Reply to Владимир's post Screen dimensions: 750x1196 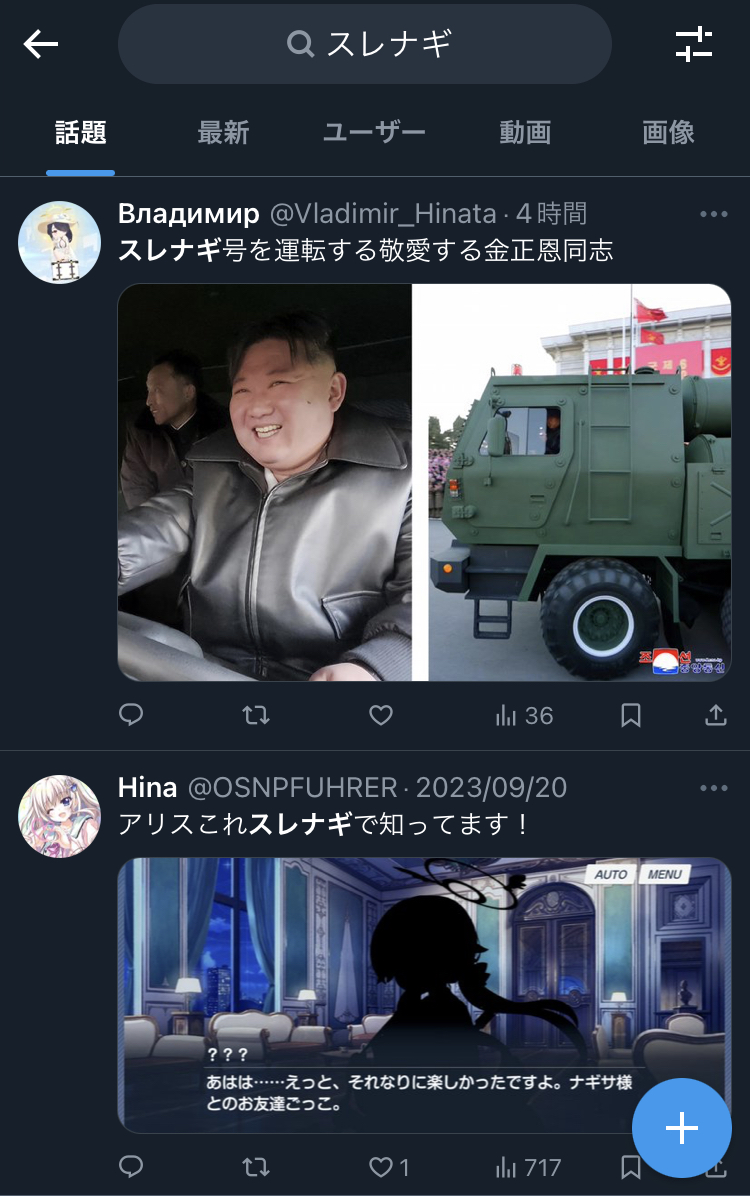pyautogui.click(x=131, y=715)
